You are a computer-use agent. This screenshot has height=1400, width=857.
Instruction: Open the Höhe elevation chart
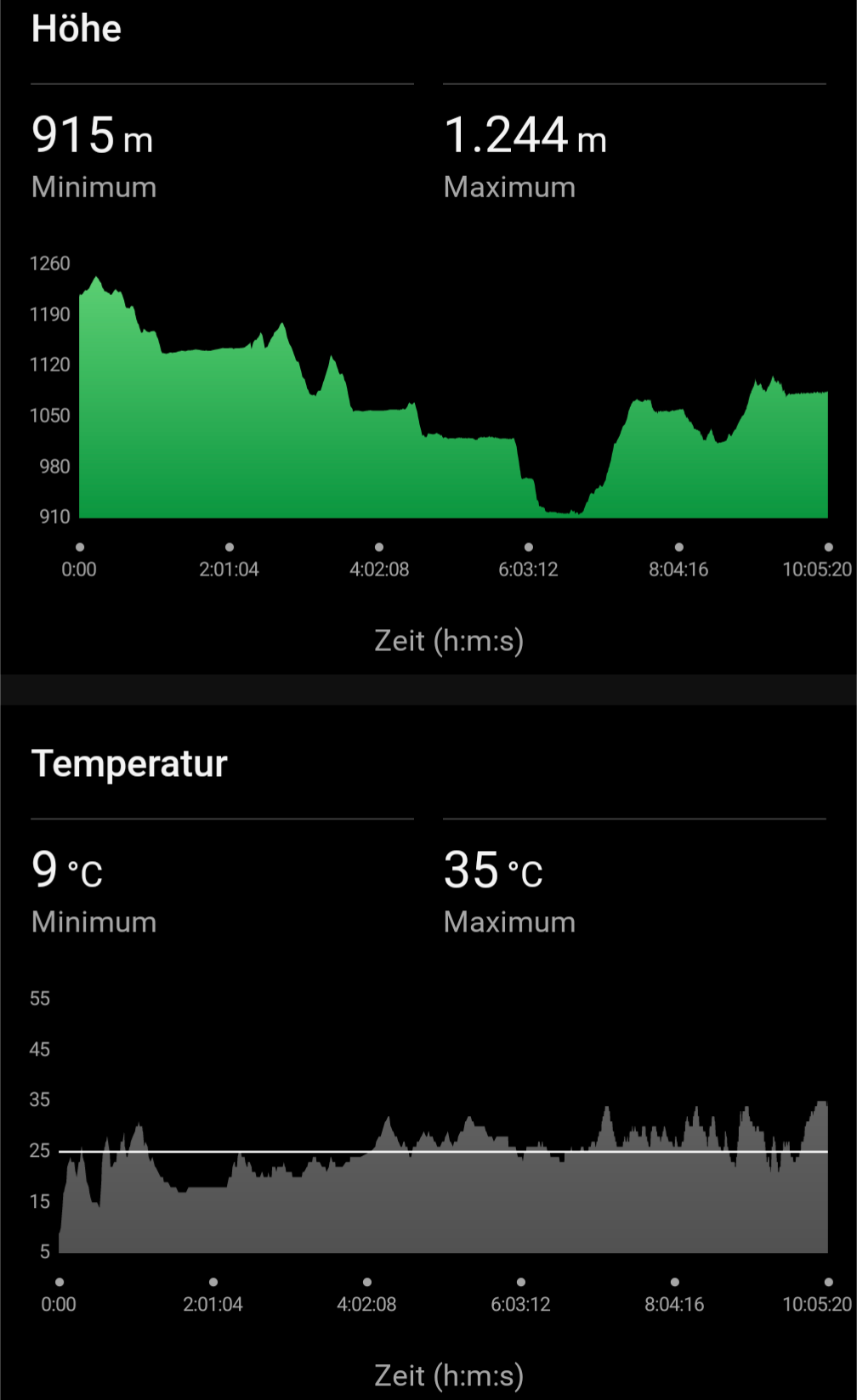pyautogui.click(x=452, y=400)
